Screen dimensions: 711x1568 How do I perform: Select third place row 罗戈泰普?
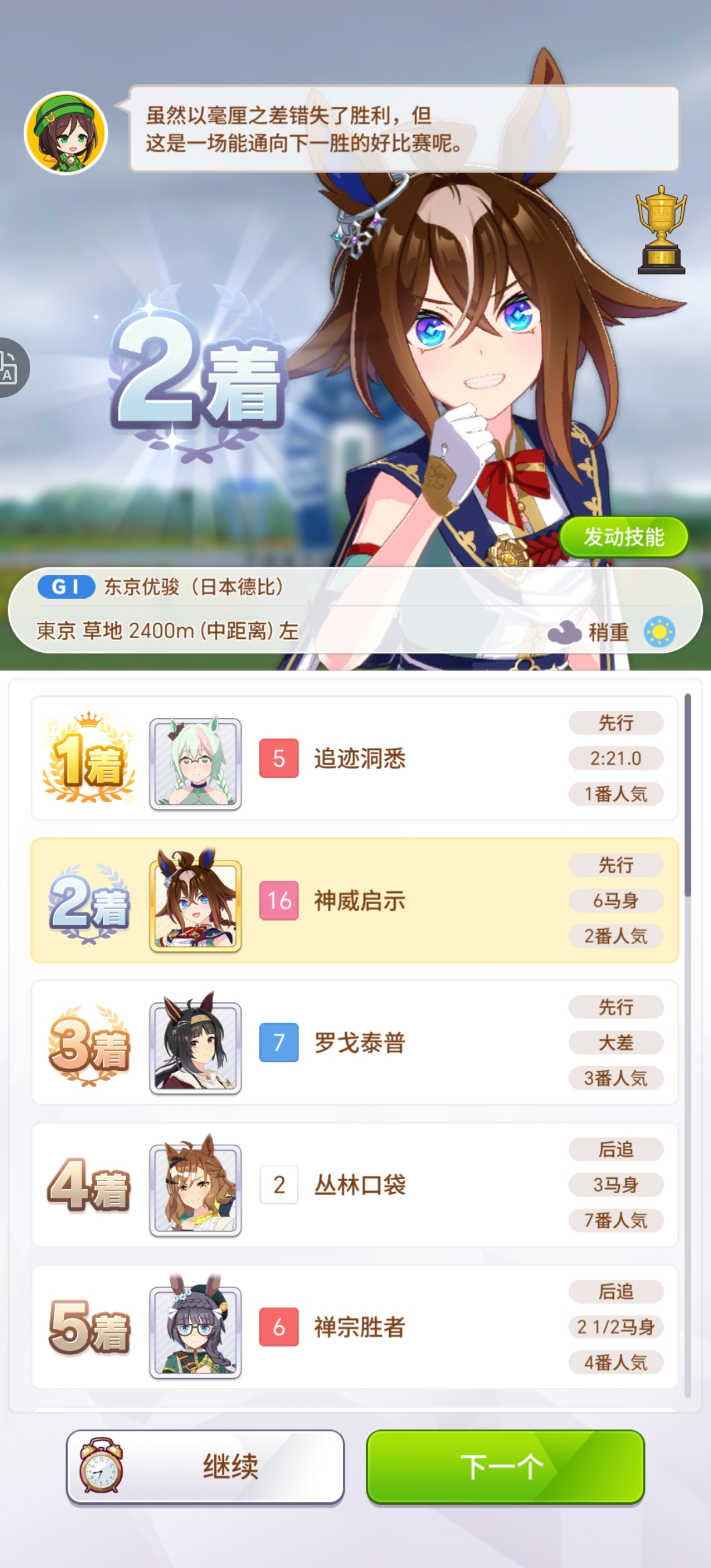coord(355,1042)
